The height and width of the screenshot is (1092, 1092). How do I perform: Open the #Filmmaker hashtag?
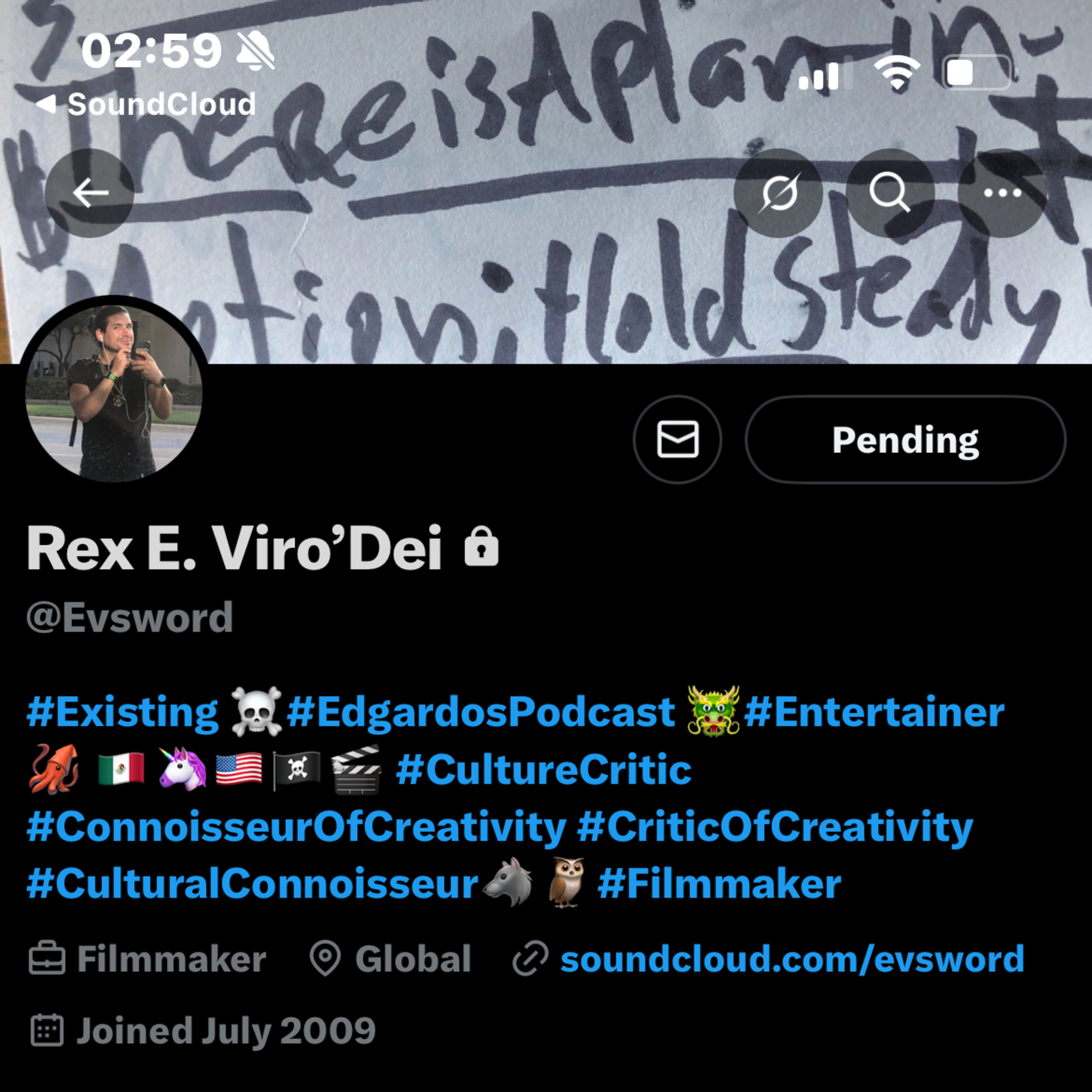[720, 885]
